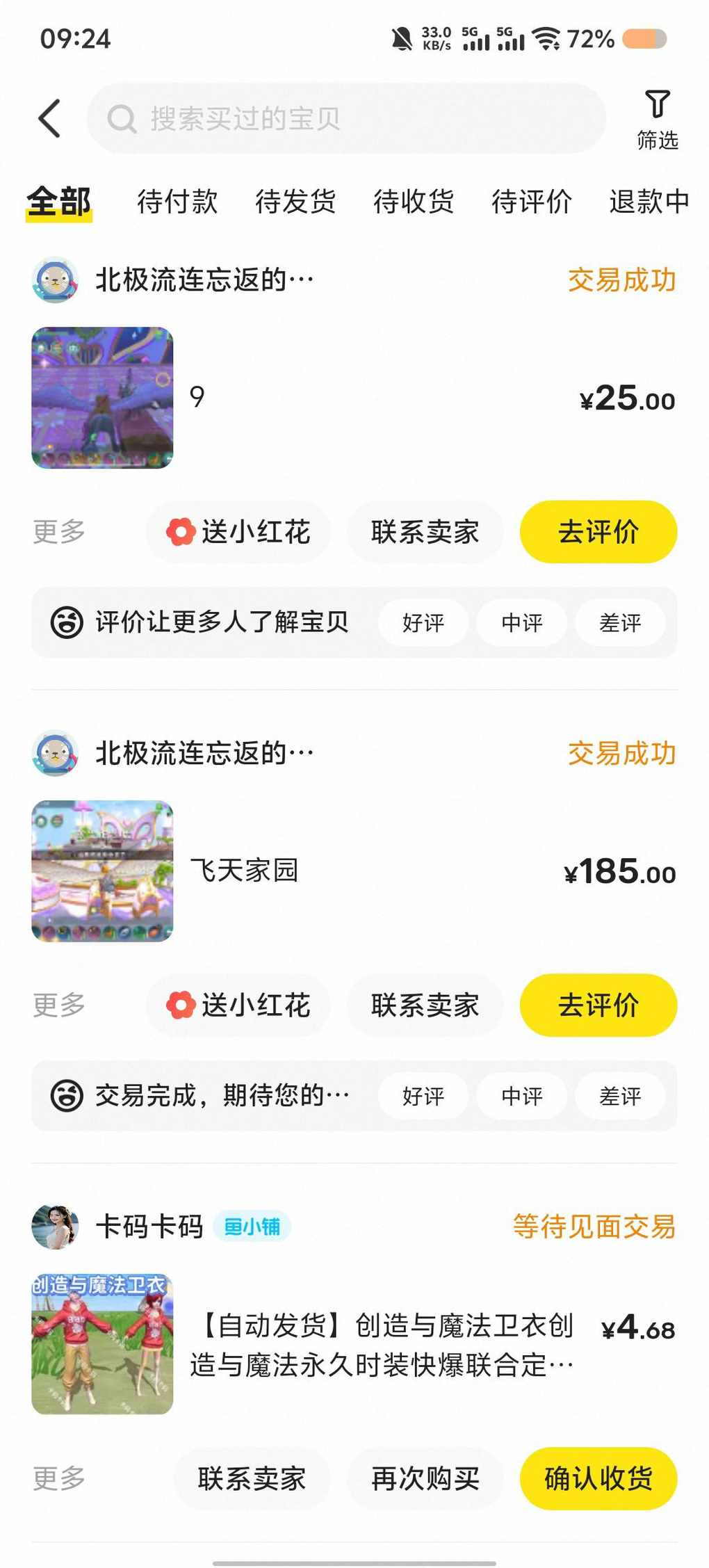Open 更多 options for the 卡码卡码 order
Screen dimensions: 709x1568
click(59, 1479)
